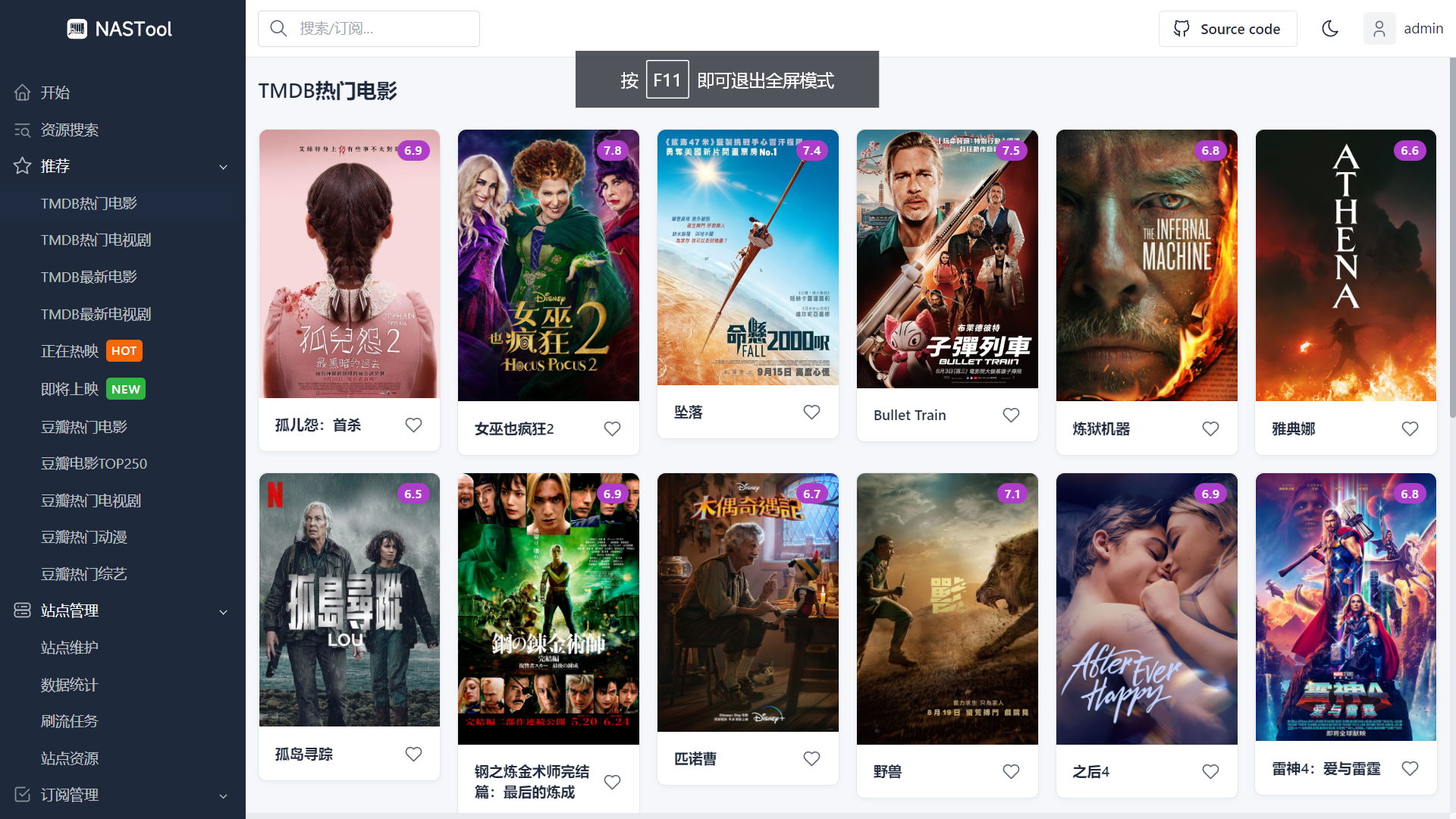Viewport: 1456px width, 819px height.
Task: Like the Bullet Train movie card
Action: (x=1011, y=416)
